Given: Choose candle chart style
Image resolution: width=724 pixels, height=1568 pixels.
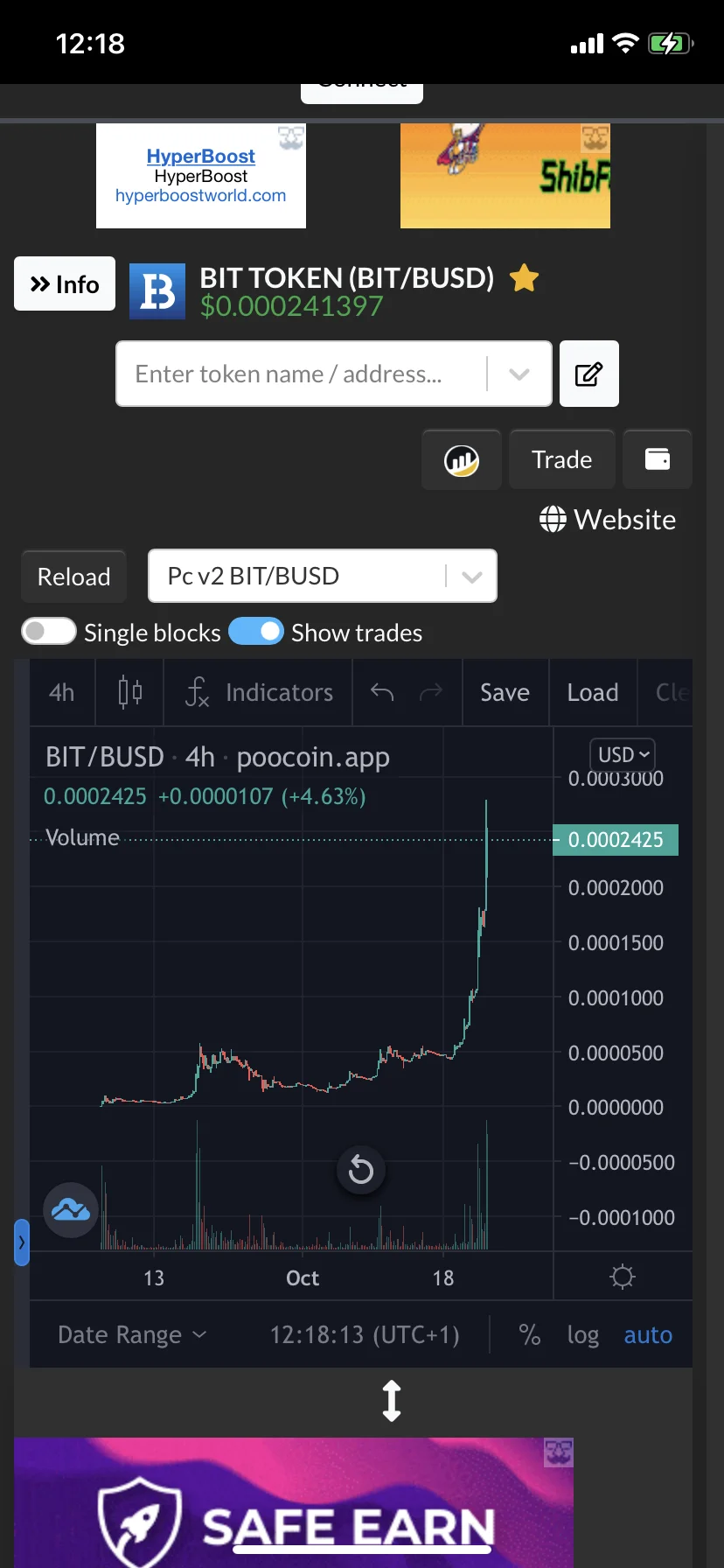Looking at the screenshot, I should point(129,692).
